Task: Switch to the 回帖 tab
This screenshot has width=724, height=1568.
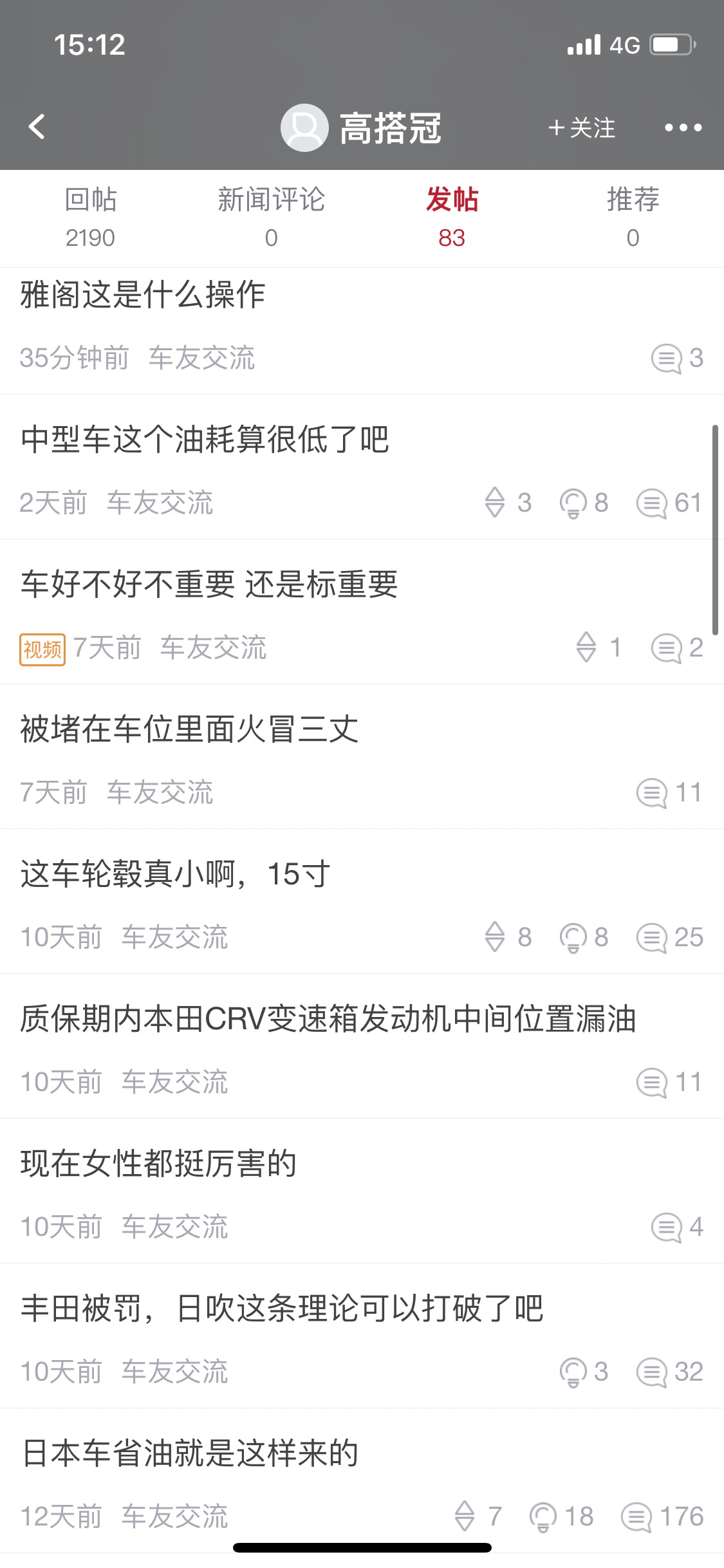Action: click(91, 218)
